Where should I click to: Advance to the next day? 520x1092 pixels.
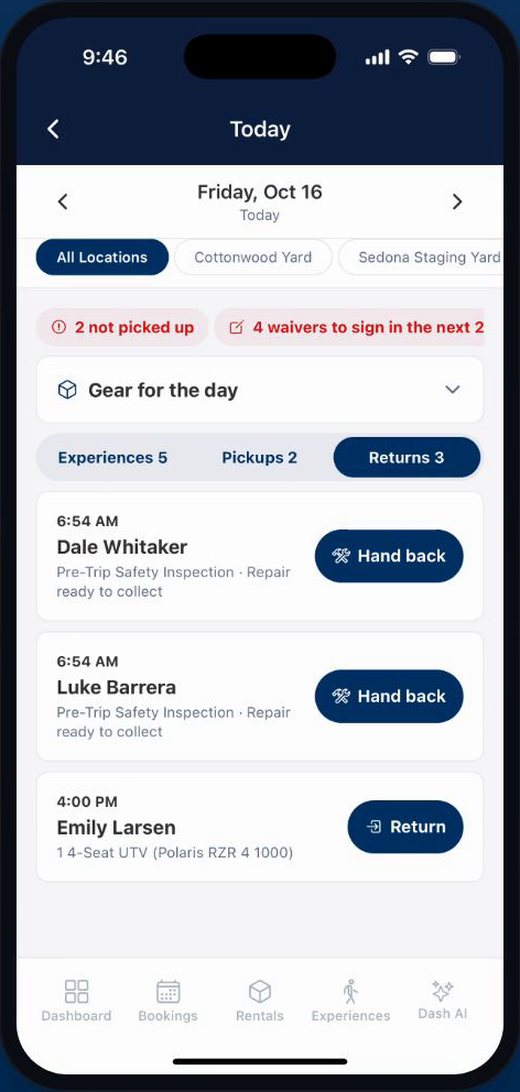click(457, 202)
